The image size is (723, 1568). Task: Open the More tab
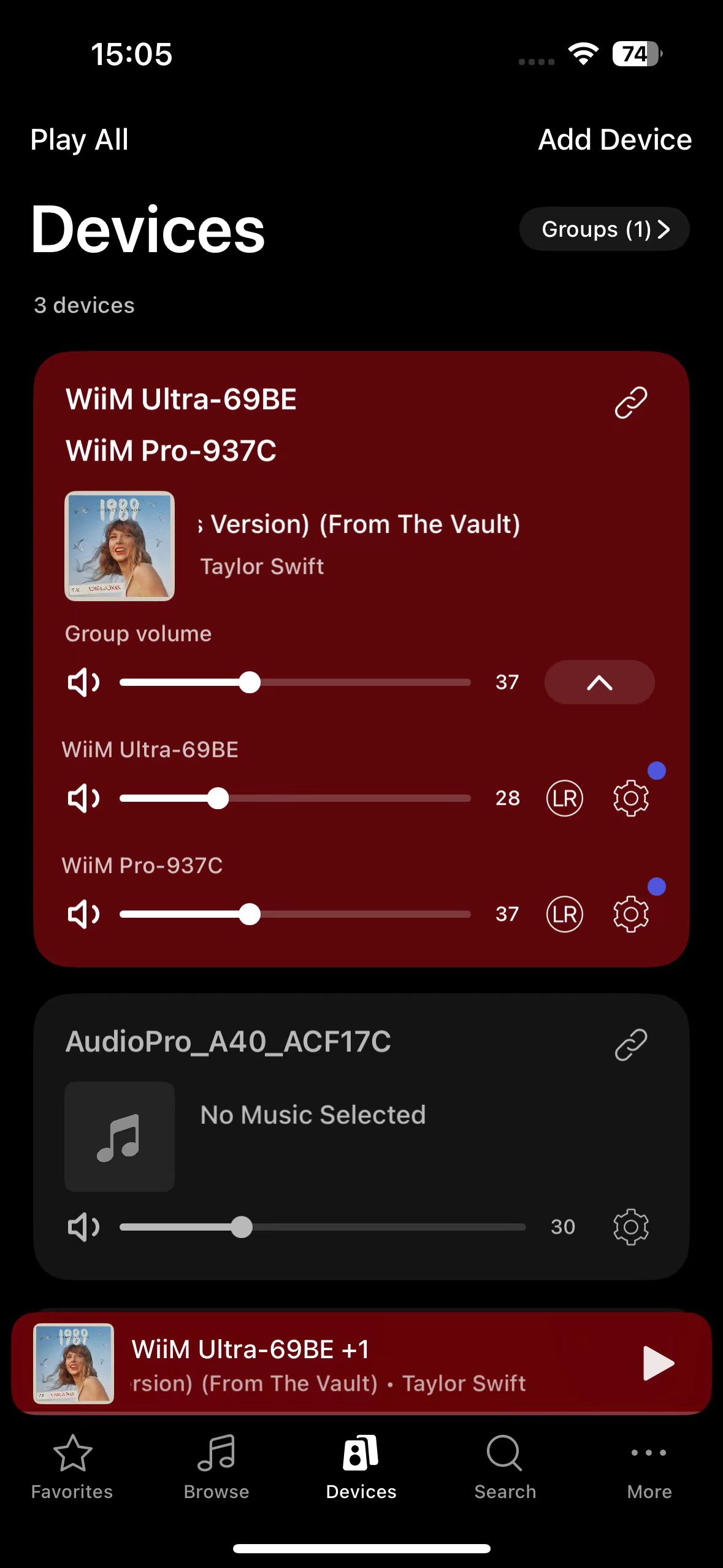[649, 1467]
